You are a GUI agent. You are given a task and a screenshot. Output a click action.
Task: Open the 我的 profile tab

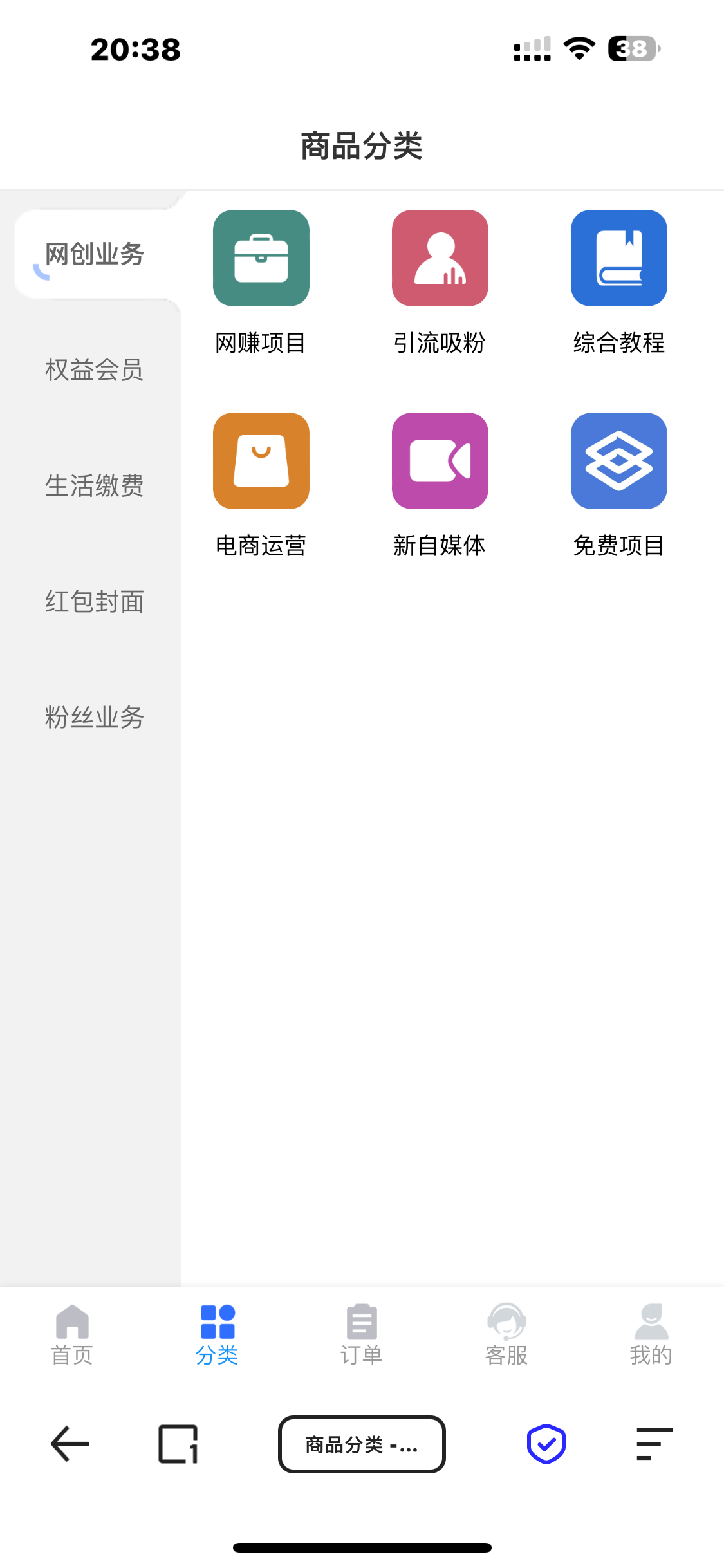[651, 1335]
